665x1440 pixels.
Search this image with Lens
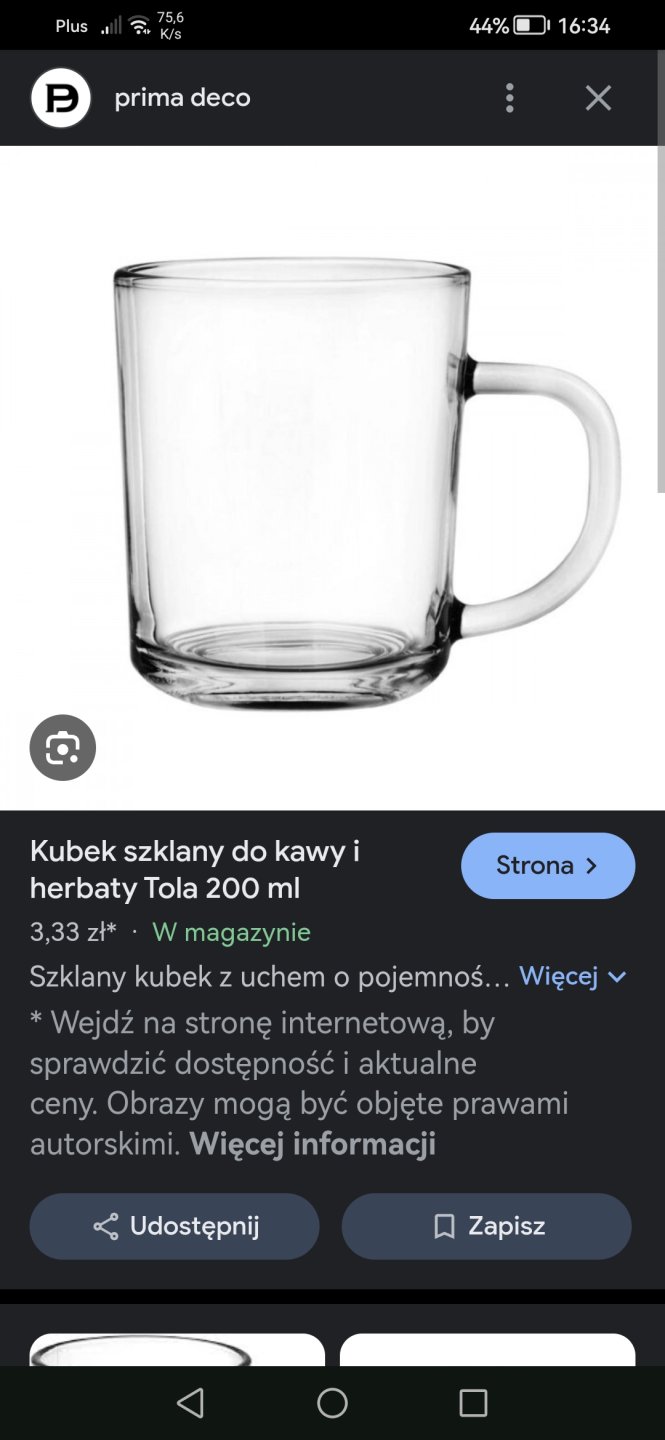click(62, 747)
